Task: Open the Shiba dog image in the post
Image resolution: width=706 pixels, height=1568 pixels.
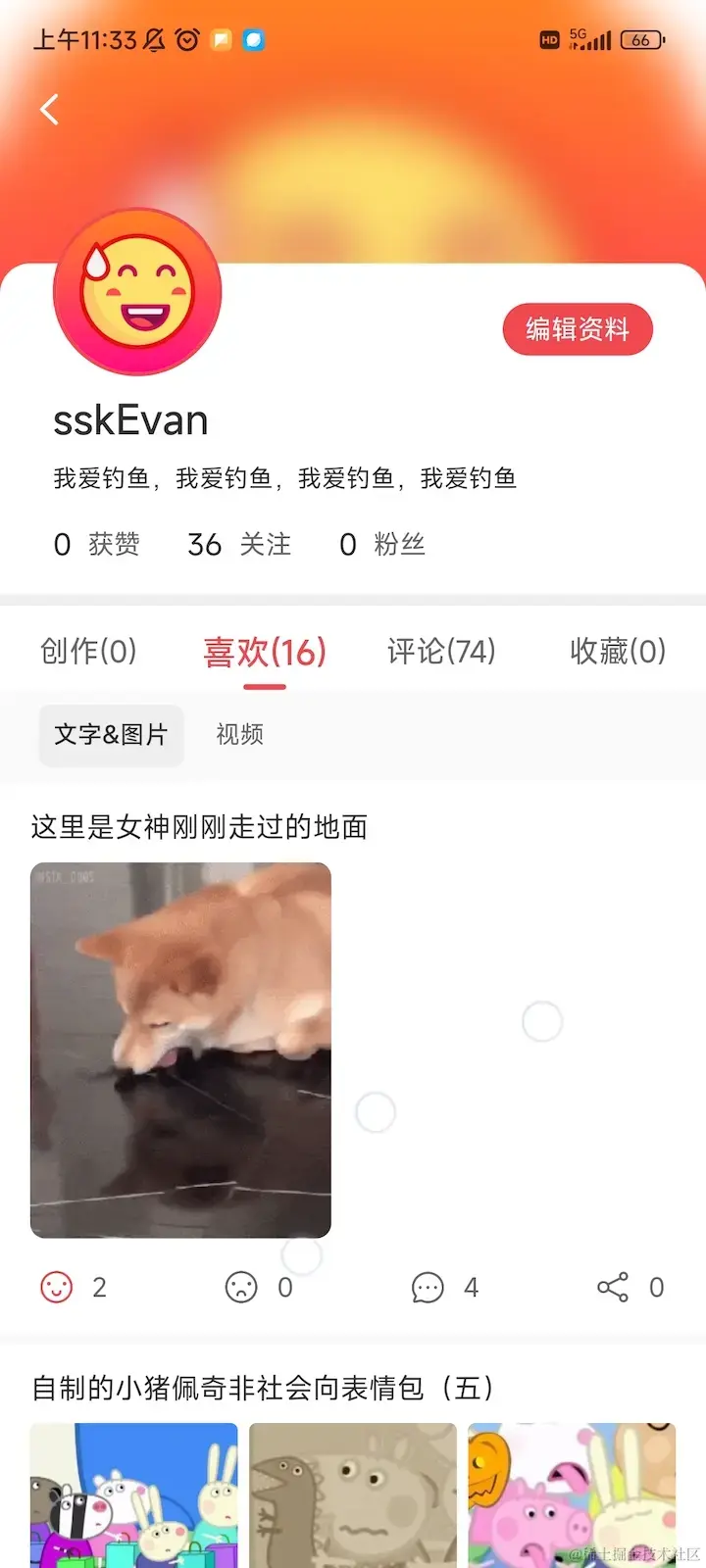Action: coord(180,1050)
